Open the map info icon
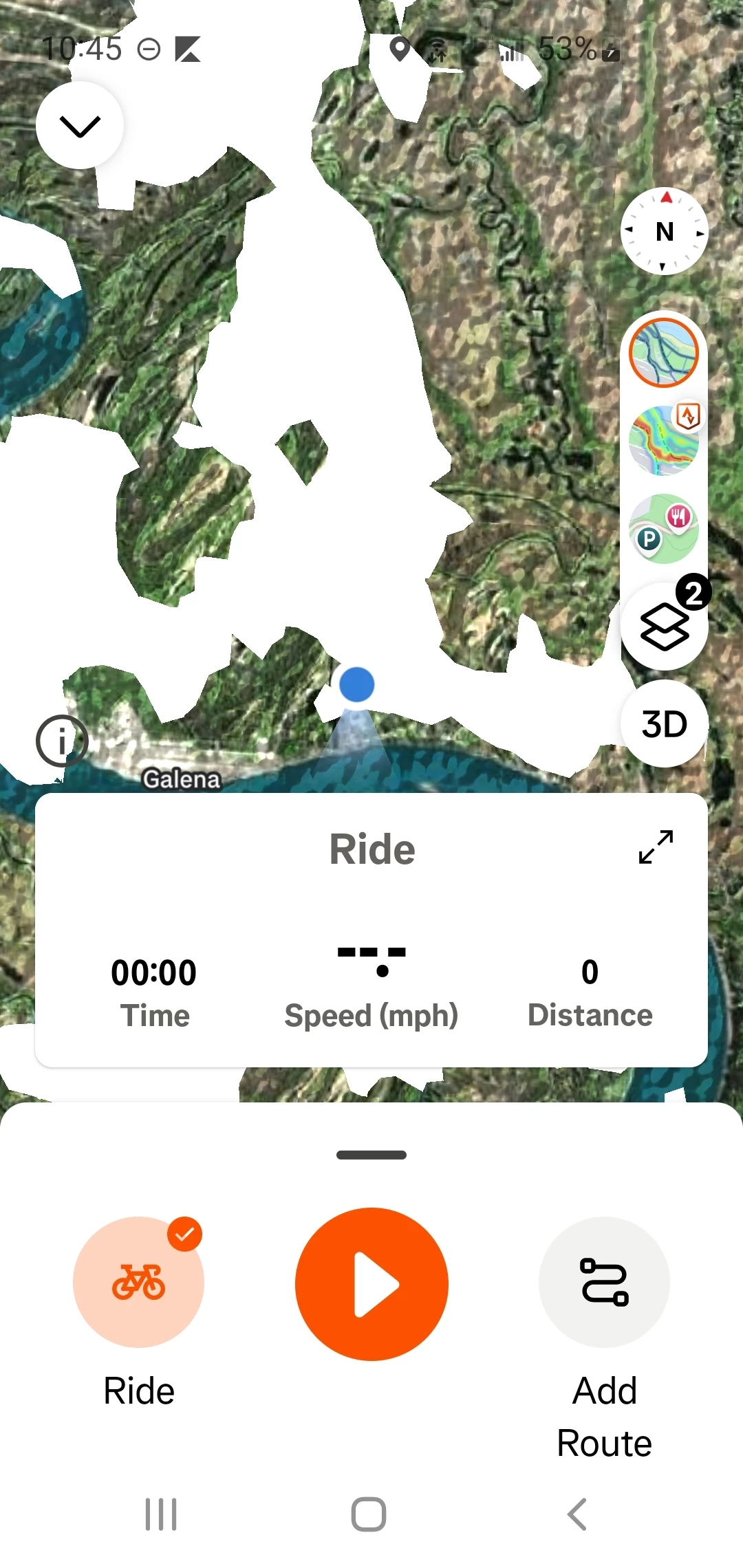Viewport: 743px width, 1568px height. click(62, 741)
